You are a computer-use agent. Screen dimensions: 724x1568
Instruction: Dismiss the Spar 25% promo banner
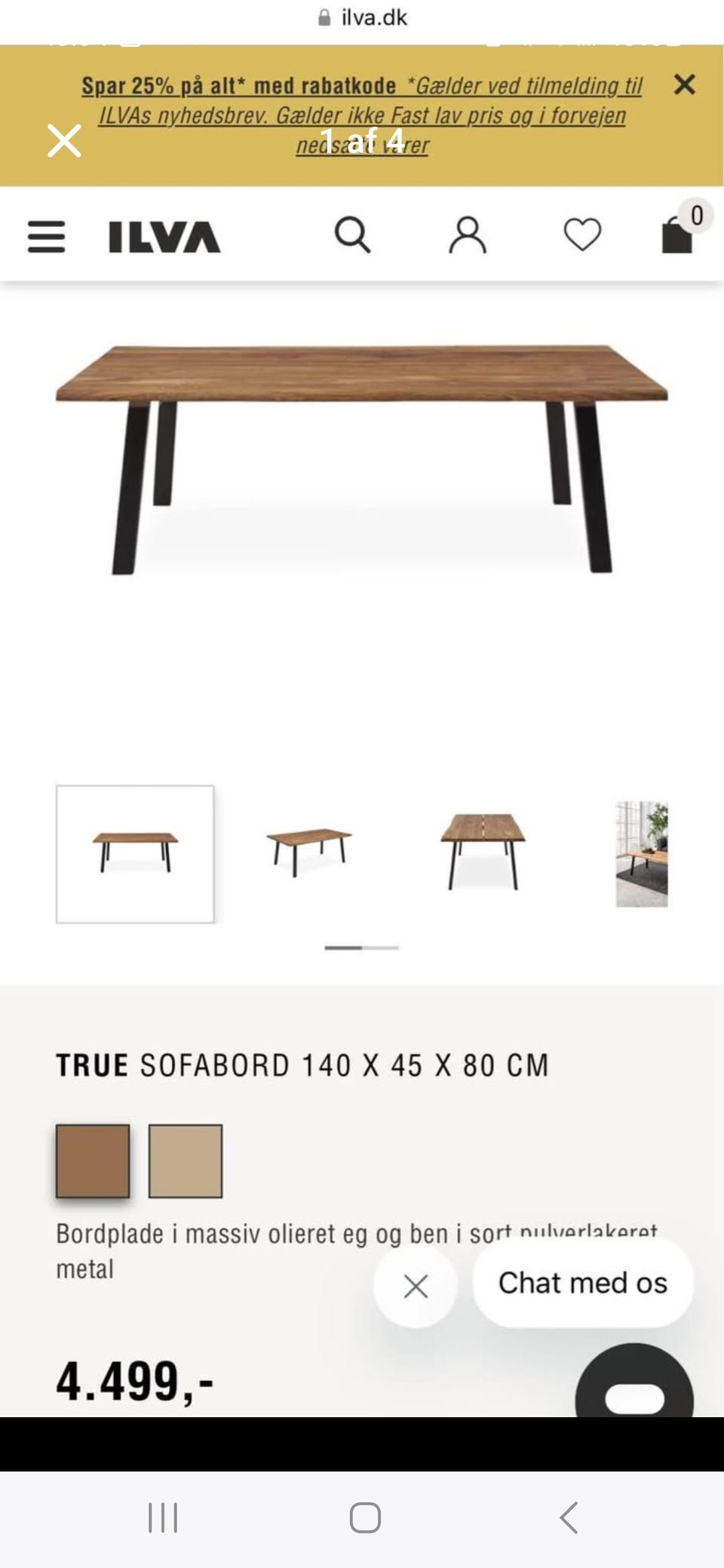click(686, 85)
